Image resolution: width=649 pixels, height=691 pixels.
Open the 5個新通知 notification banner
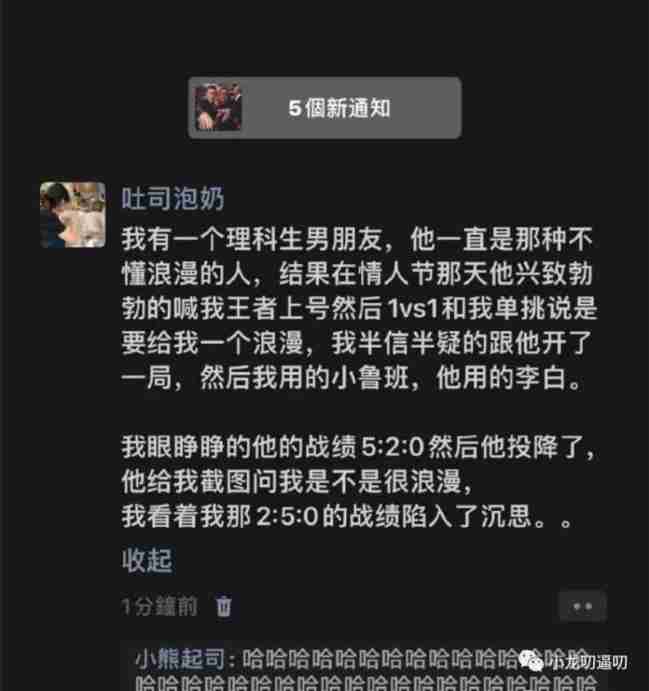[325, 108]
